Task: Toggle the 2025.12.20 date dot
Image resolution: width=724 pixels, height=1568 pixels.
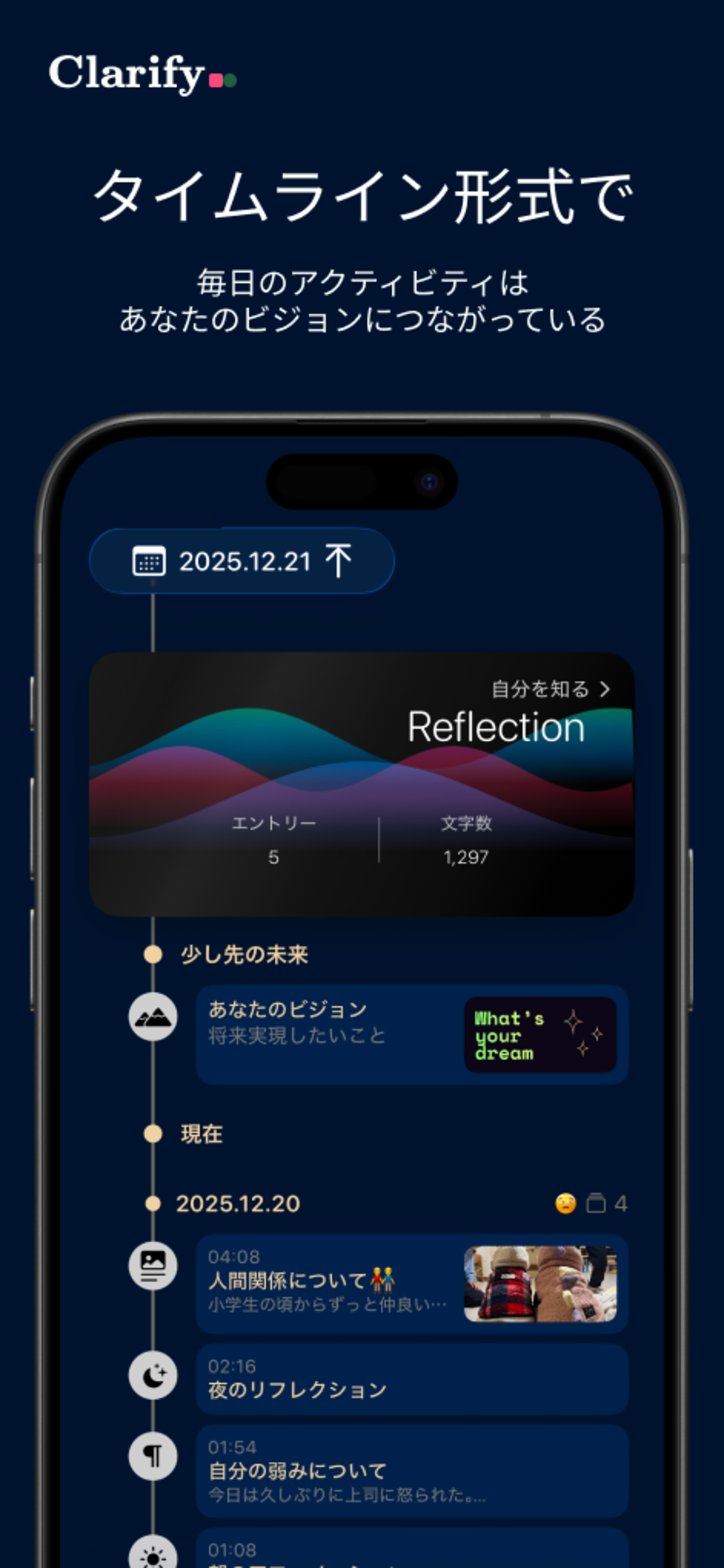Action: pos(153,1203)
